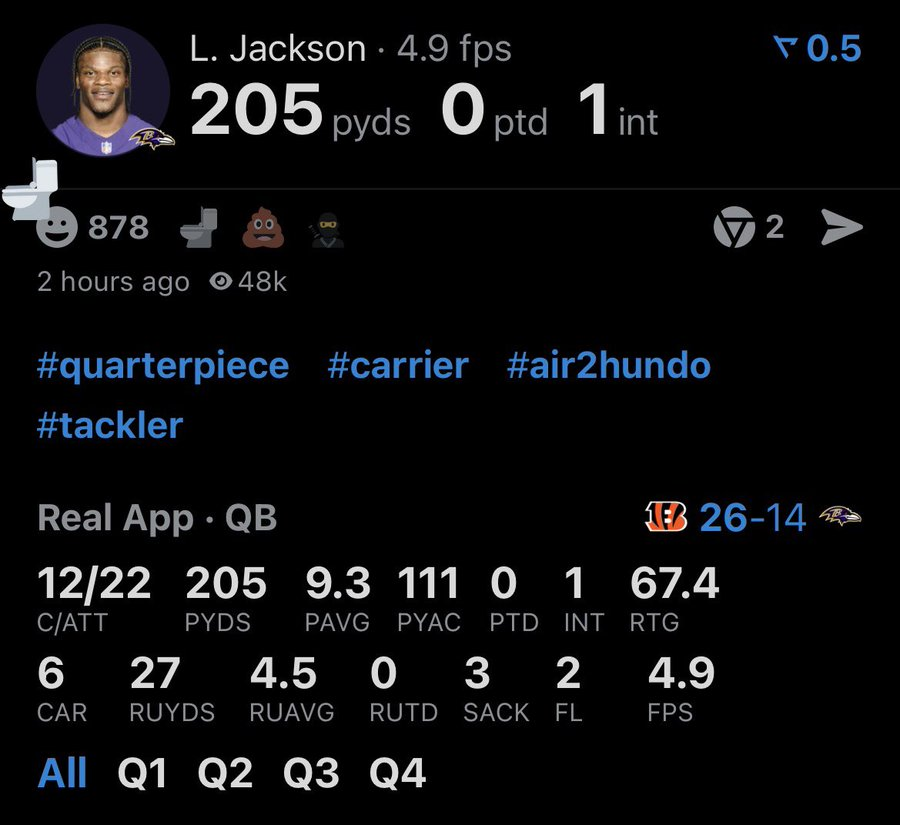
Task: Open the #tackler hashtag
Action: [110, 425]
